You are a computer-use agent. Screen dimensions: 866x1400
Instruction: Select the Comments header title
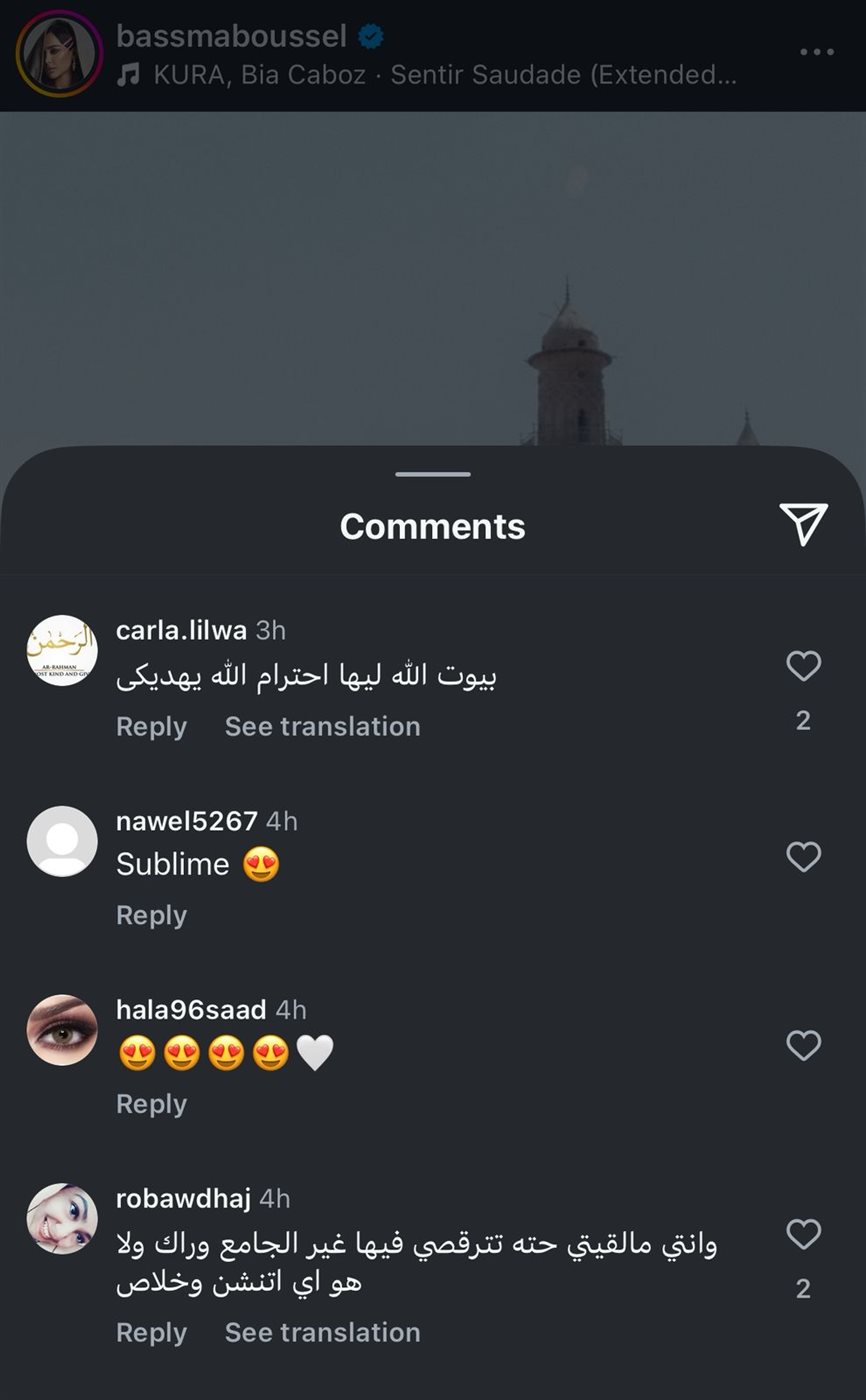432,524
